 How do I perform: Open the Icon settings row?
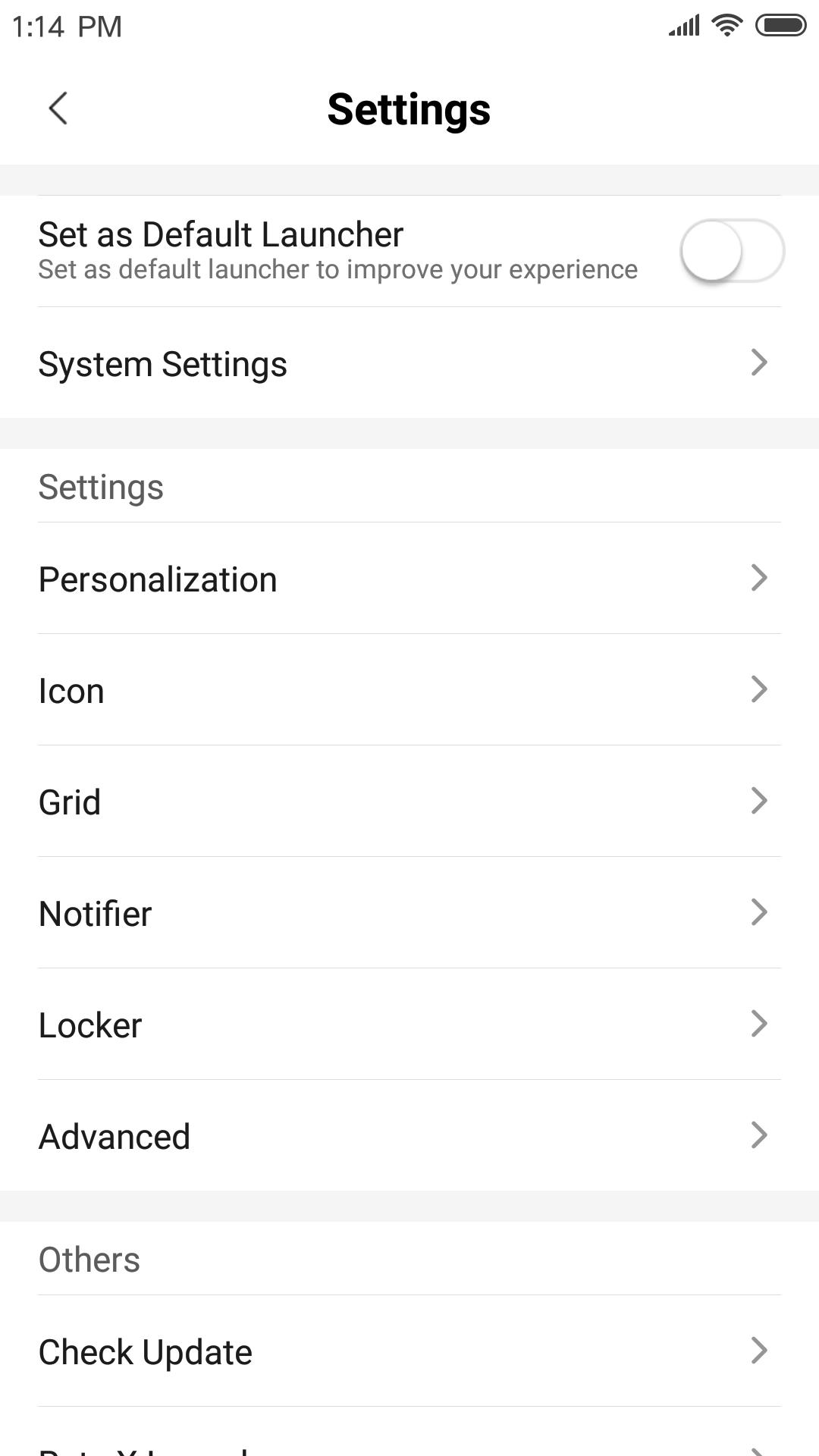(409, 690)
